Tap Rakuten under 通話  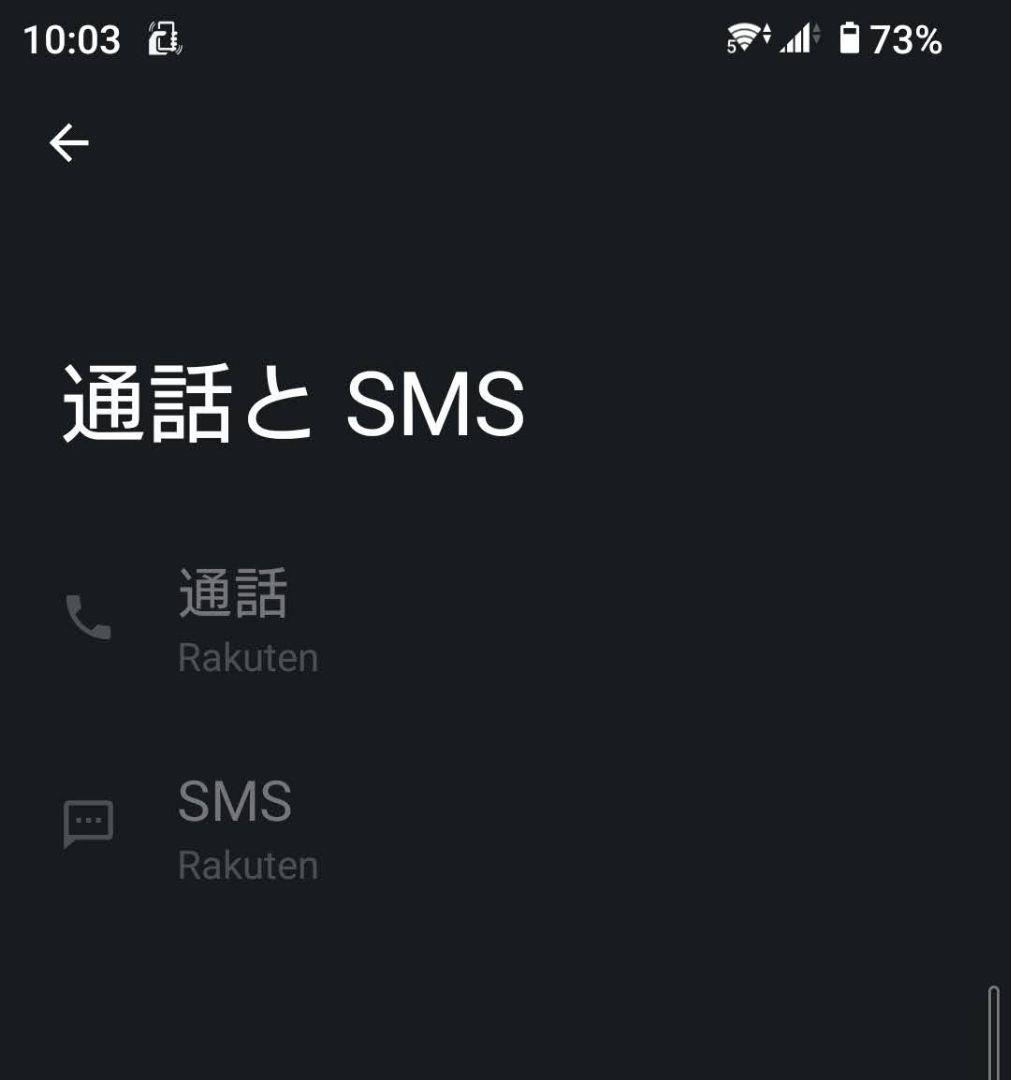point(248,657)
